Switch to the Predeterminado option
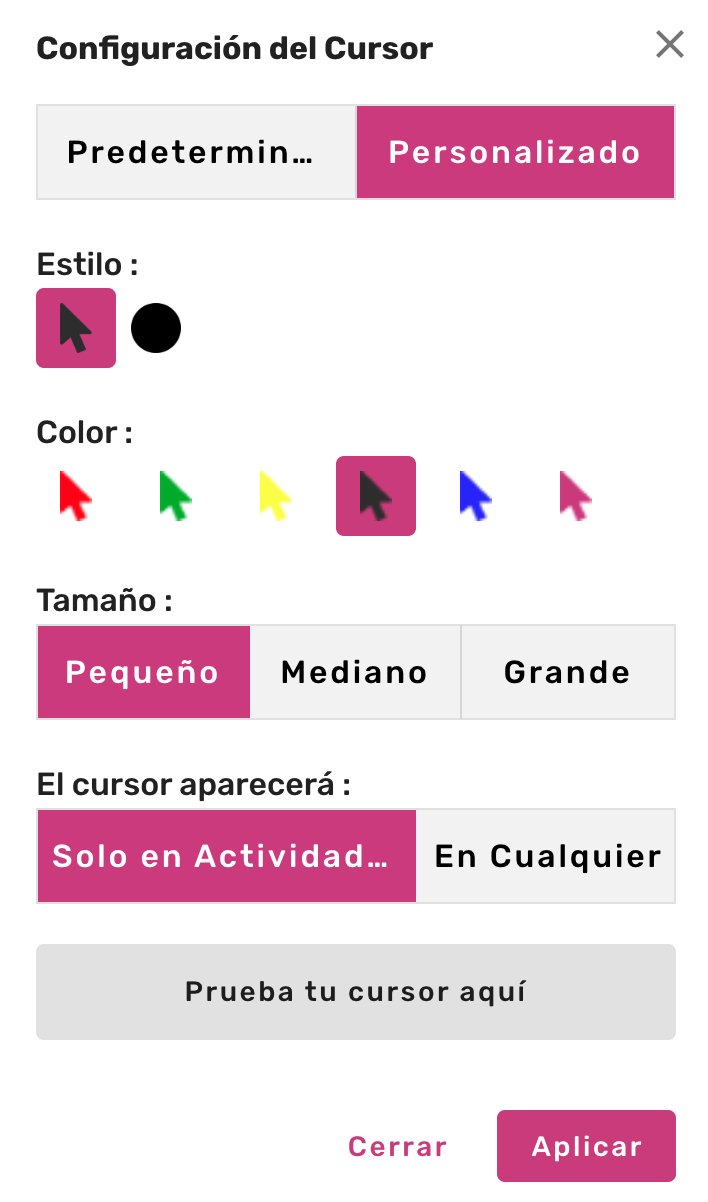708x1202 pixels. (196, 152)
